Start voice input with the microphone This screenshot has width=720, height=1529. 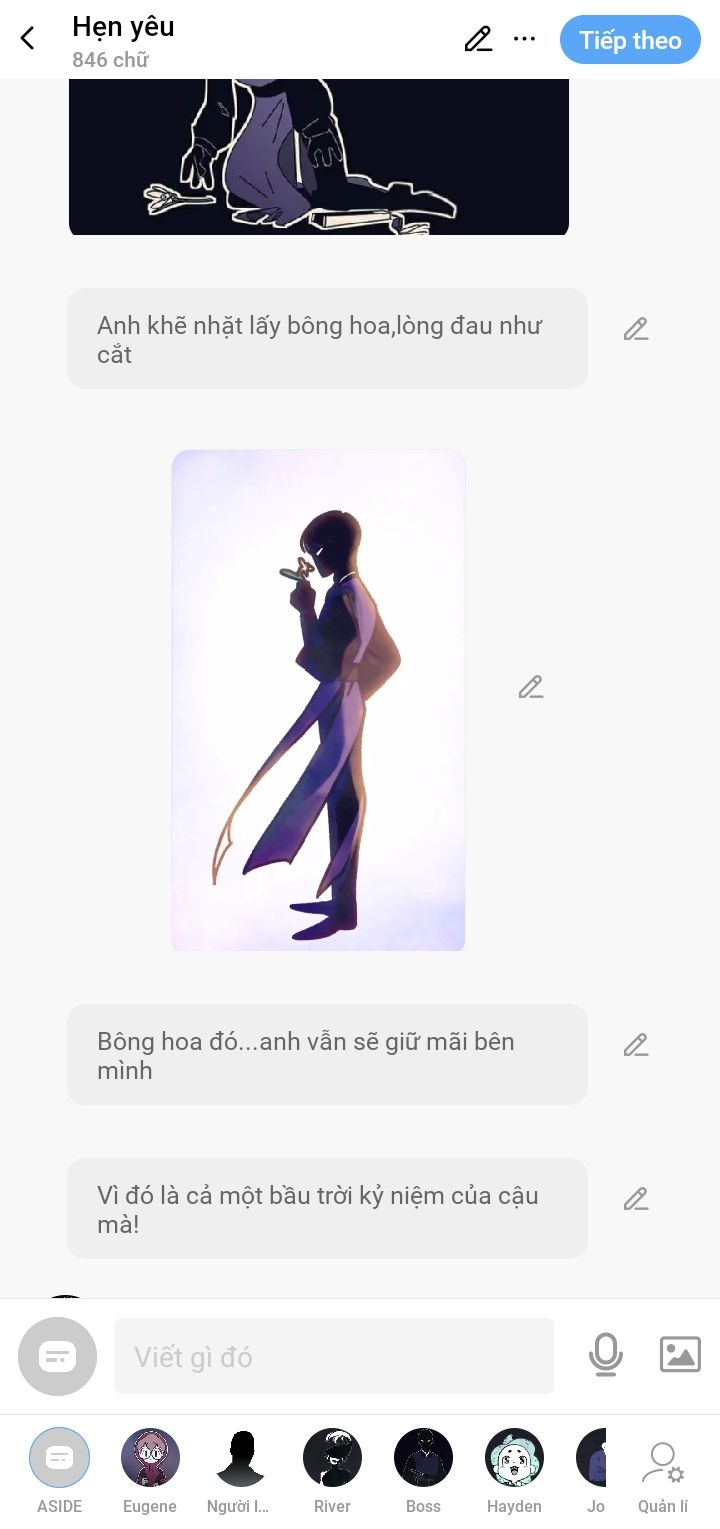[605, 1355]
